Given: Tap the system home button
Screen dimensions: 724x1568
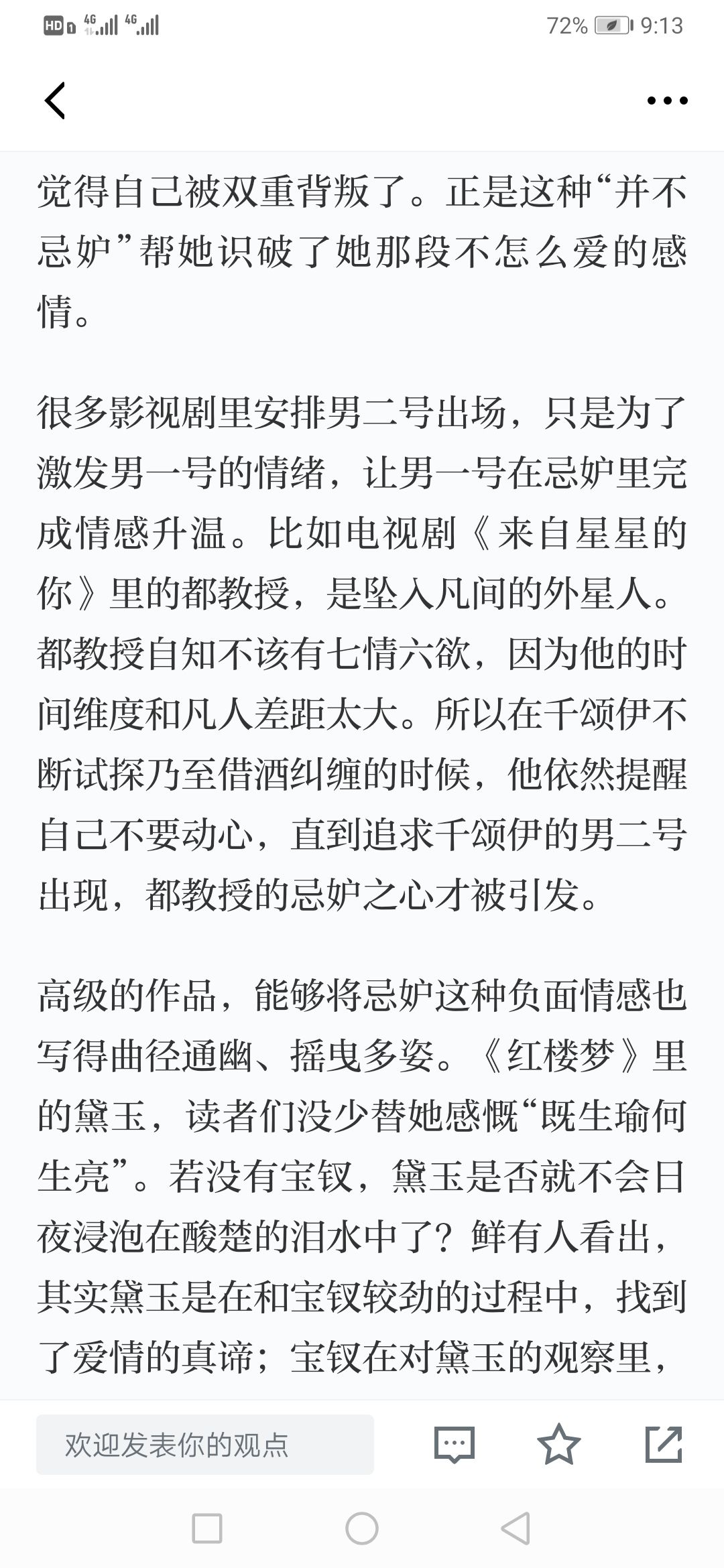Looking at the screenshot, I should click(x=362, y=1528).
